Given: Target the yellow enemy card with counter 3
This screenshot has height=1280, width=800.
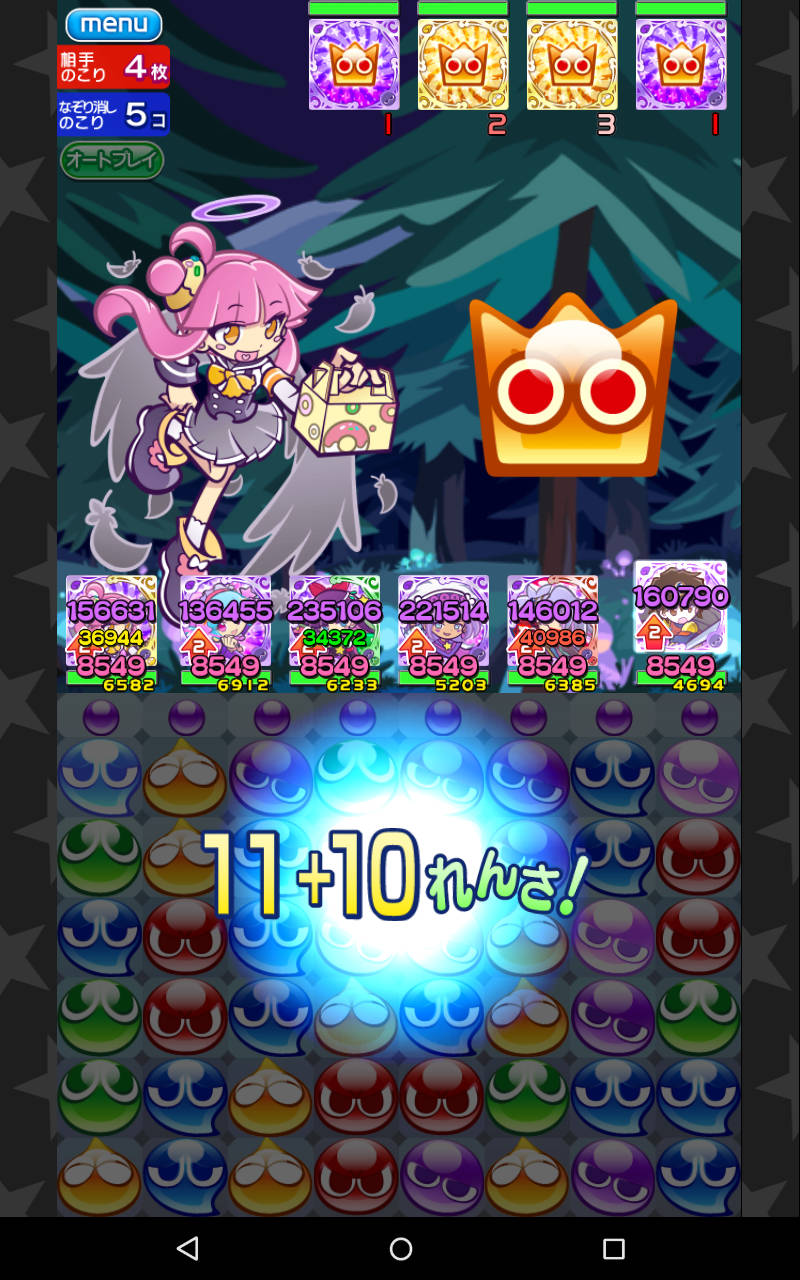Looking at the screenshot, I should (x=572, y=64).
